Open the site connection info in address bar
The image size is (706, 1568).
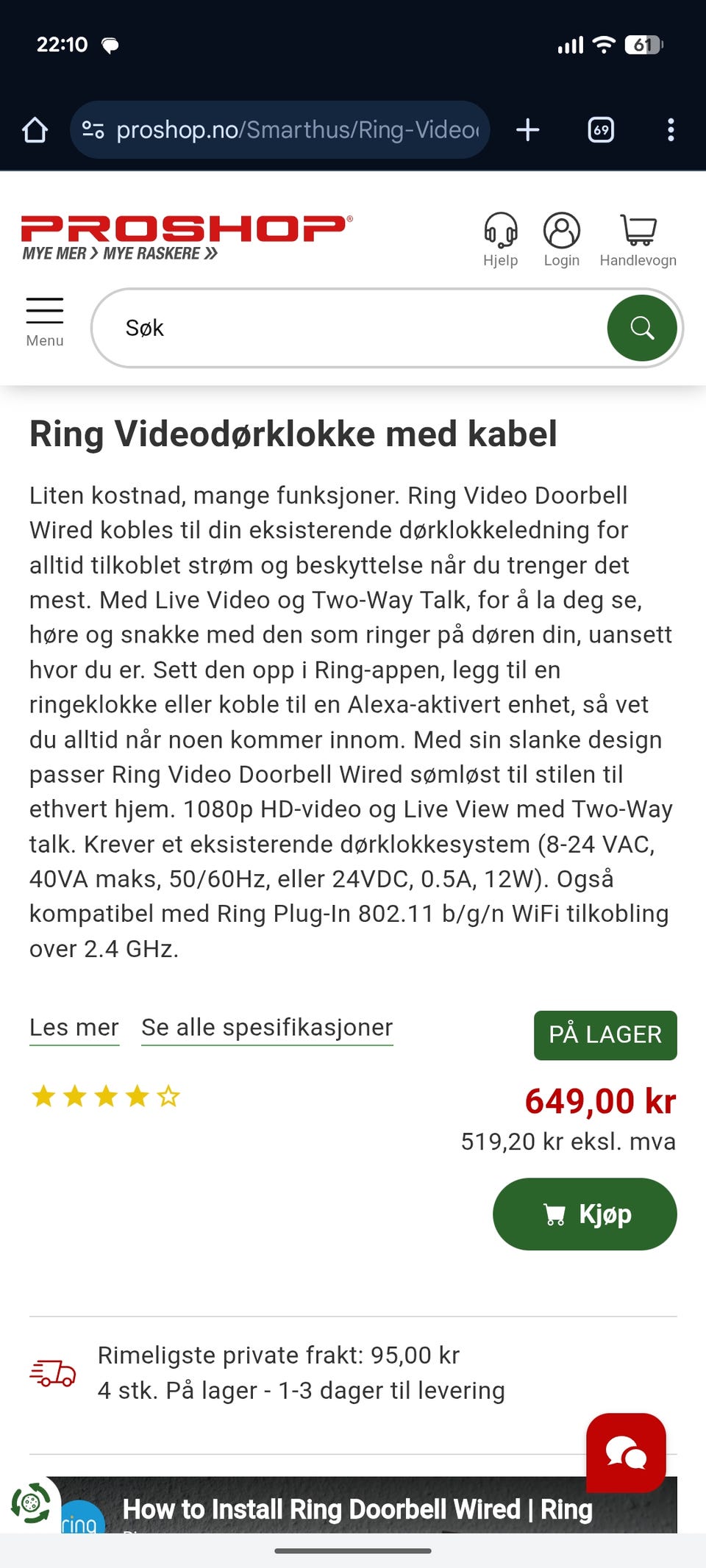click(93, 129)
